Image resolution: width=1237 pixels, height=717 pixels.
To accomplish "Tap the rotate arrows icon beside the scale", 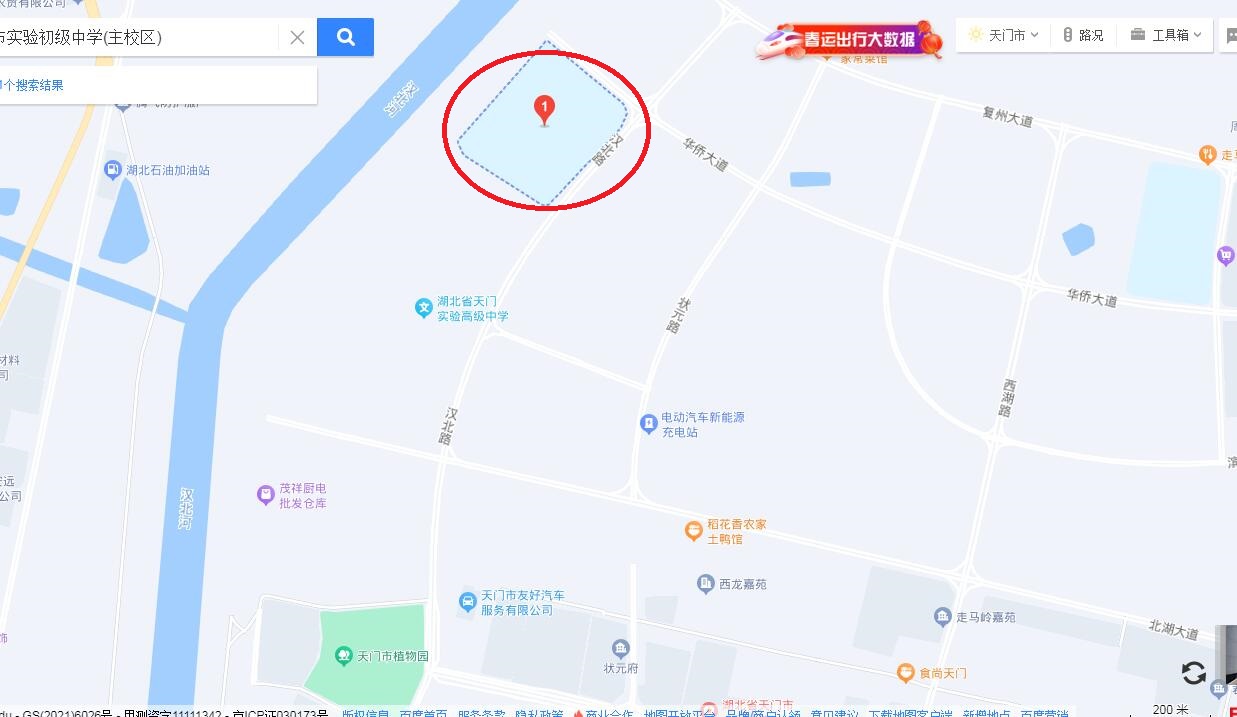I will click(x=1193, y=673).
